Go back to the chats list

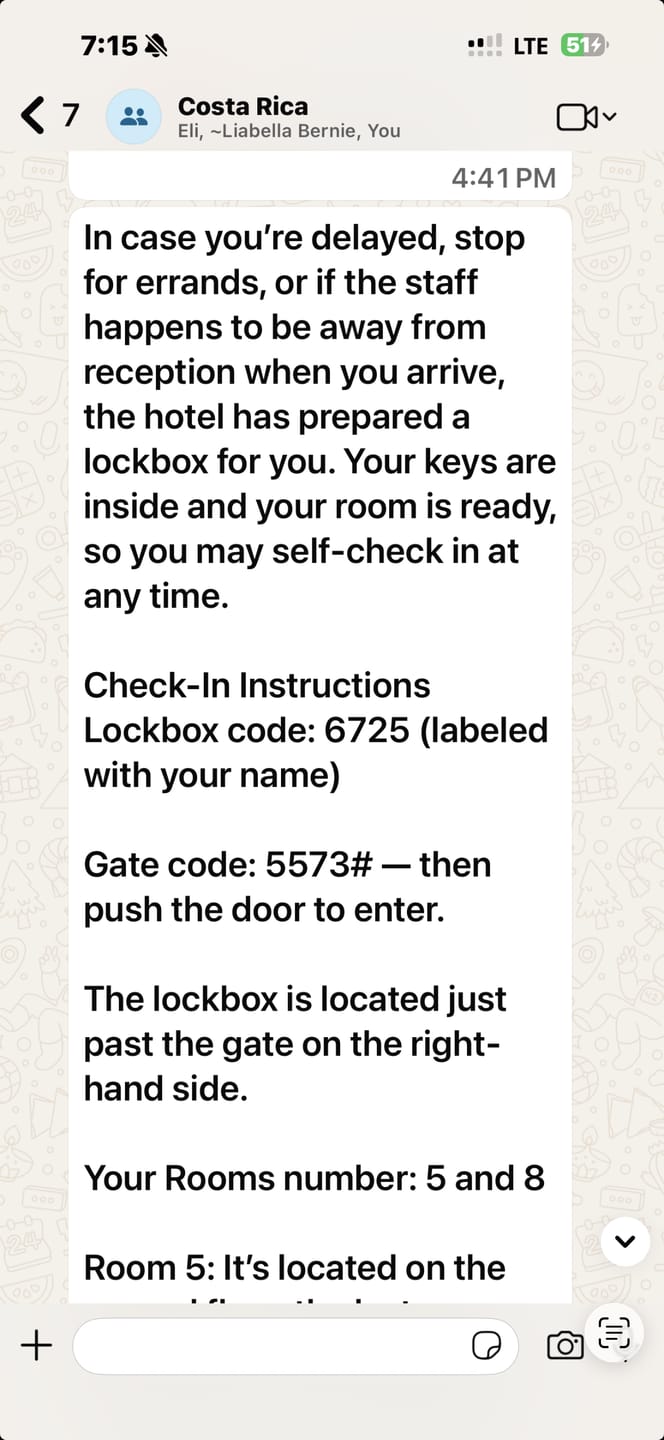click(48, 116)
